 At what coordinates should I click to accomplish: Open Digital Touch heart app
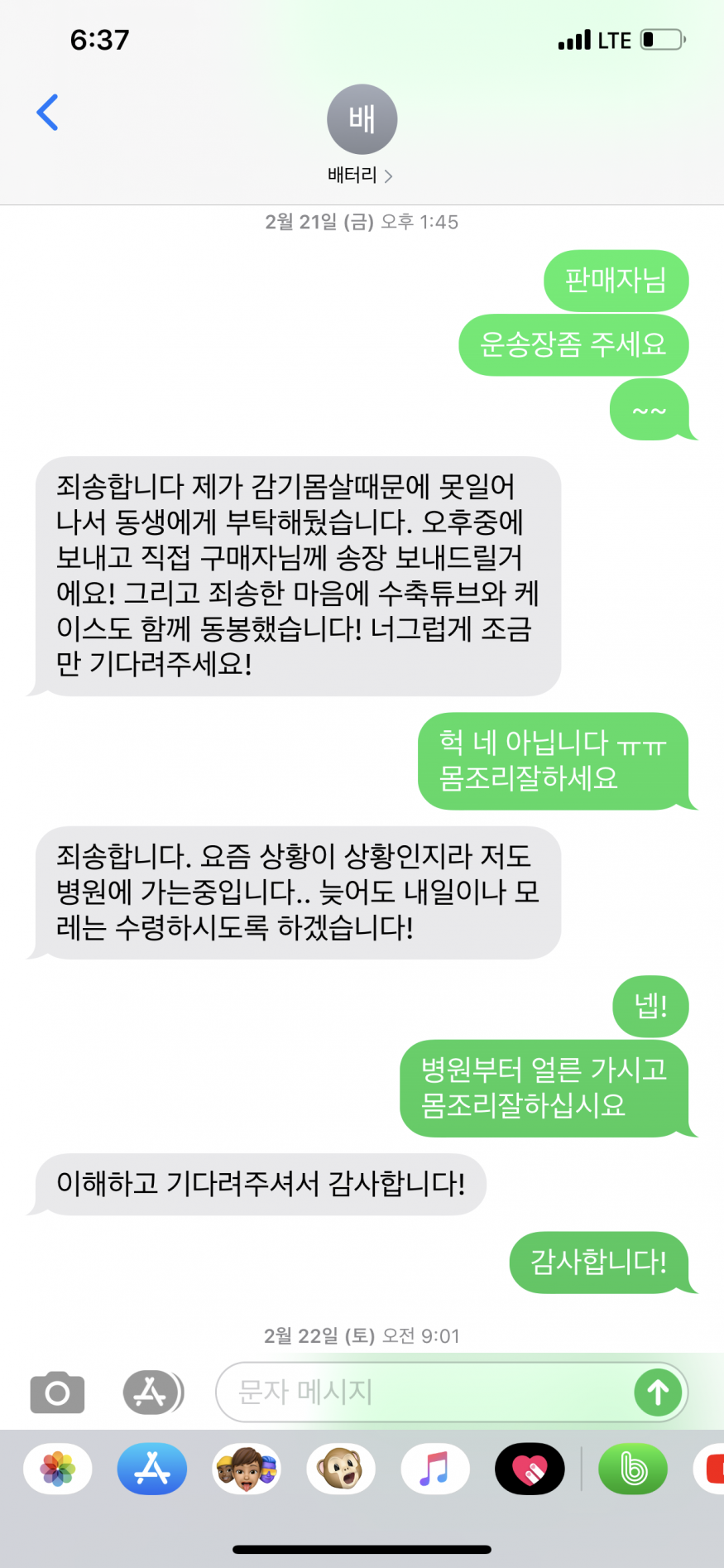coord(530,1469)
